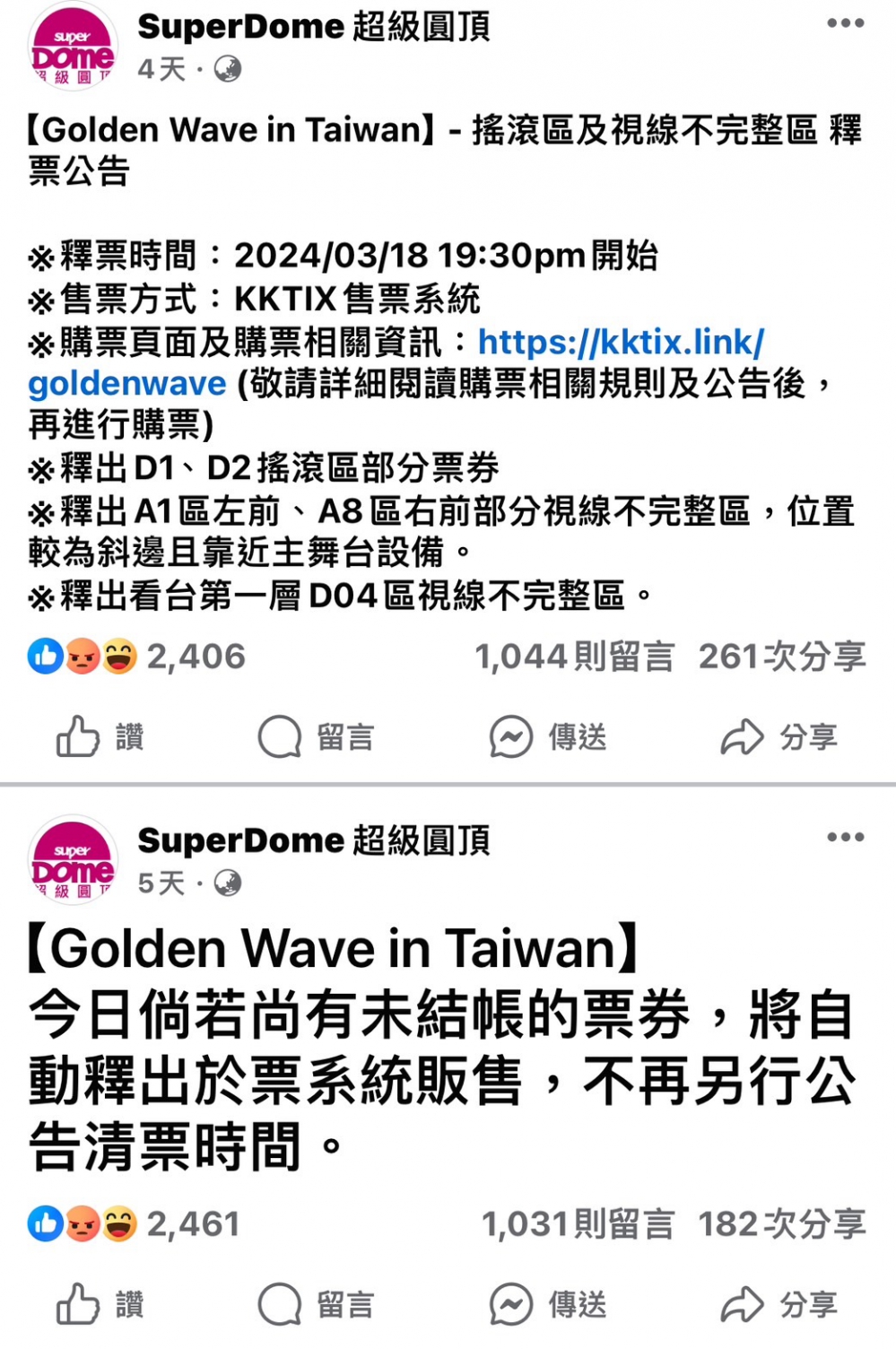The height and width of the screenshot is (1349, 896).
Task: Open the 1,031則留言 comments
Action: coord(578,1224)
